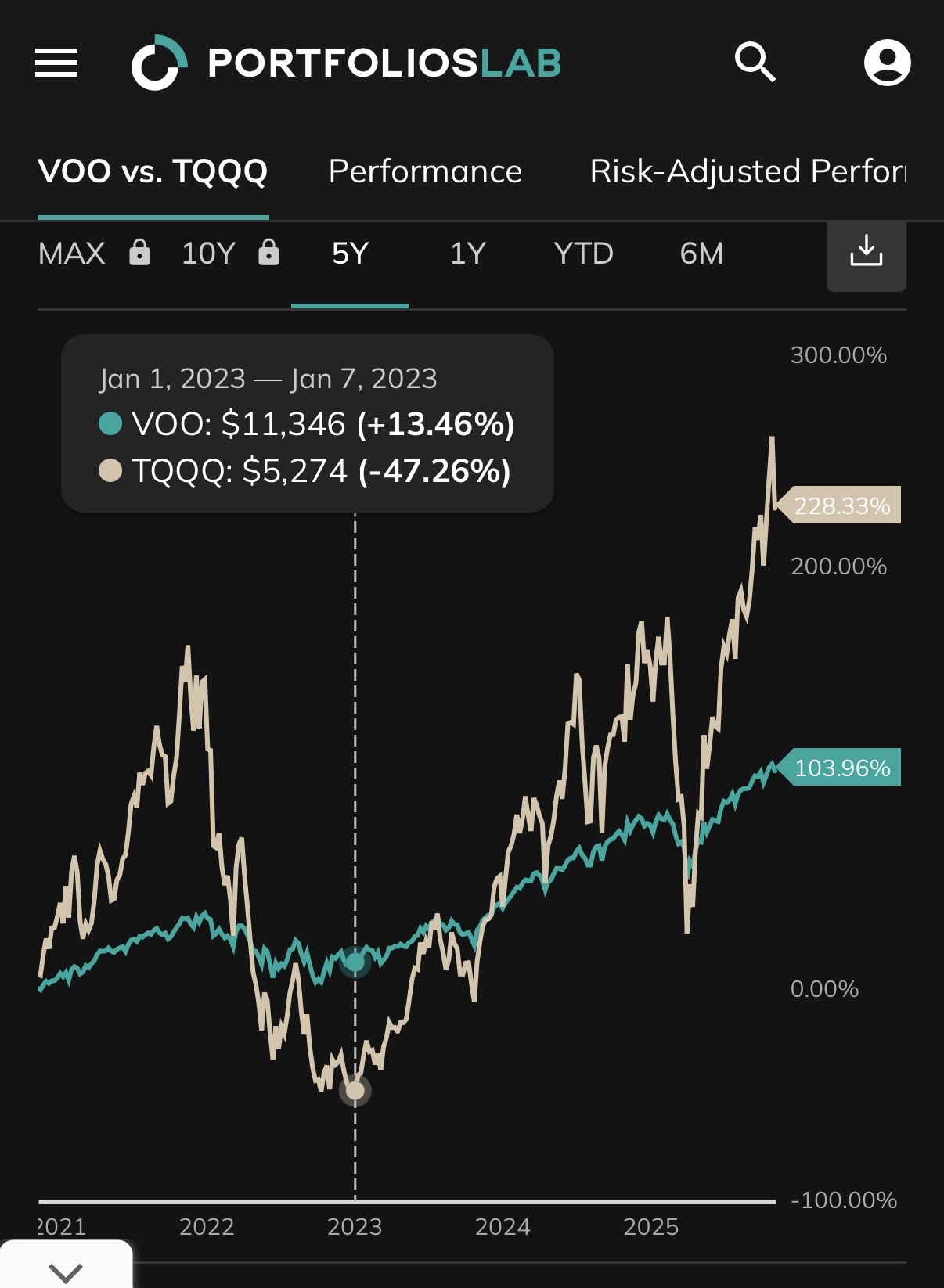Open the hamburger navigation menu
Screen dimensions: 944x1288
(56, 63)
